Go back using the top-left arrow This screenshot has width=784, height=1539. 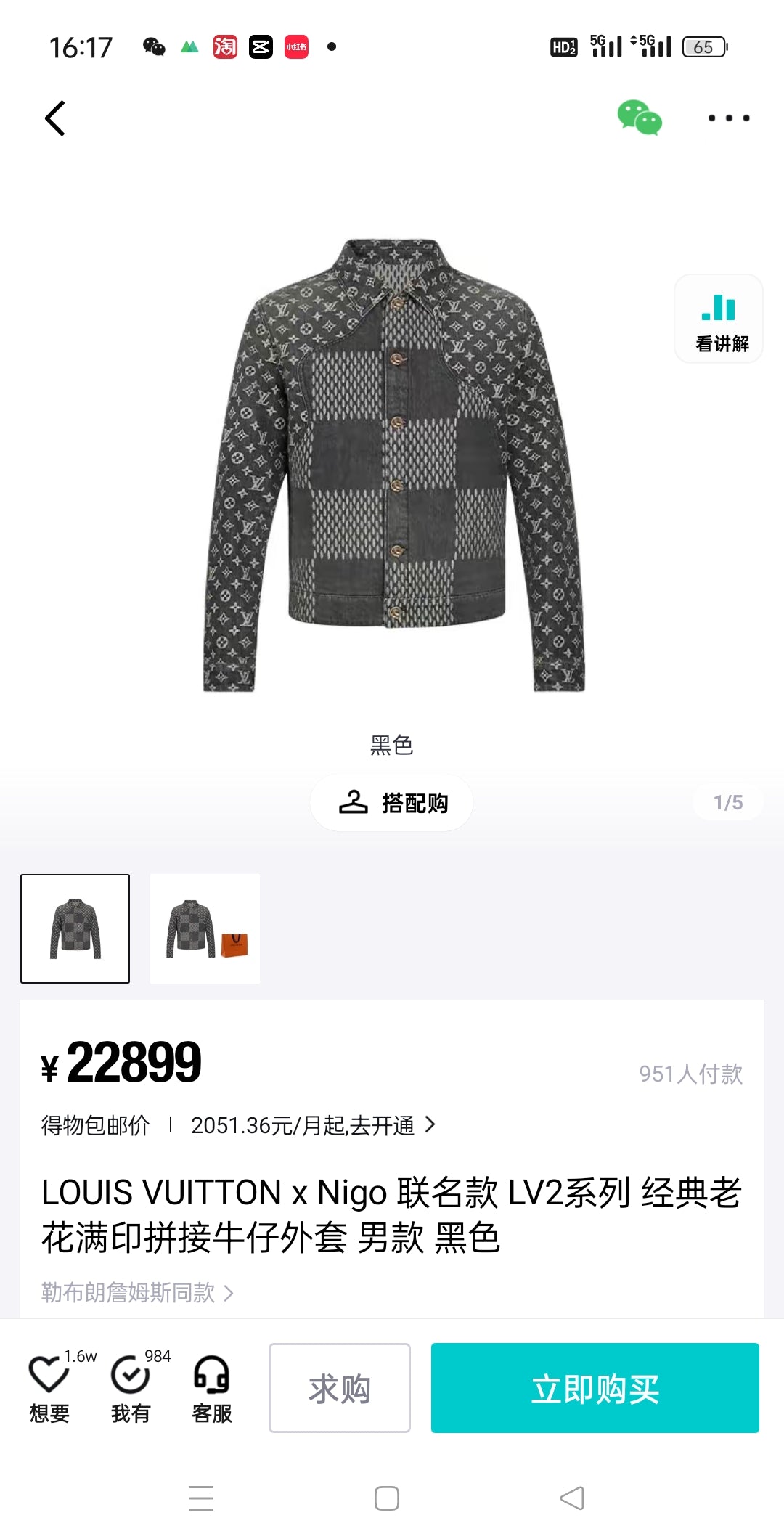[x=55, y=118]
